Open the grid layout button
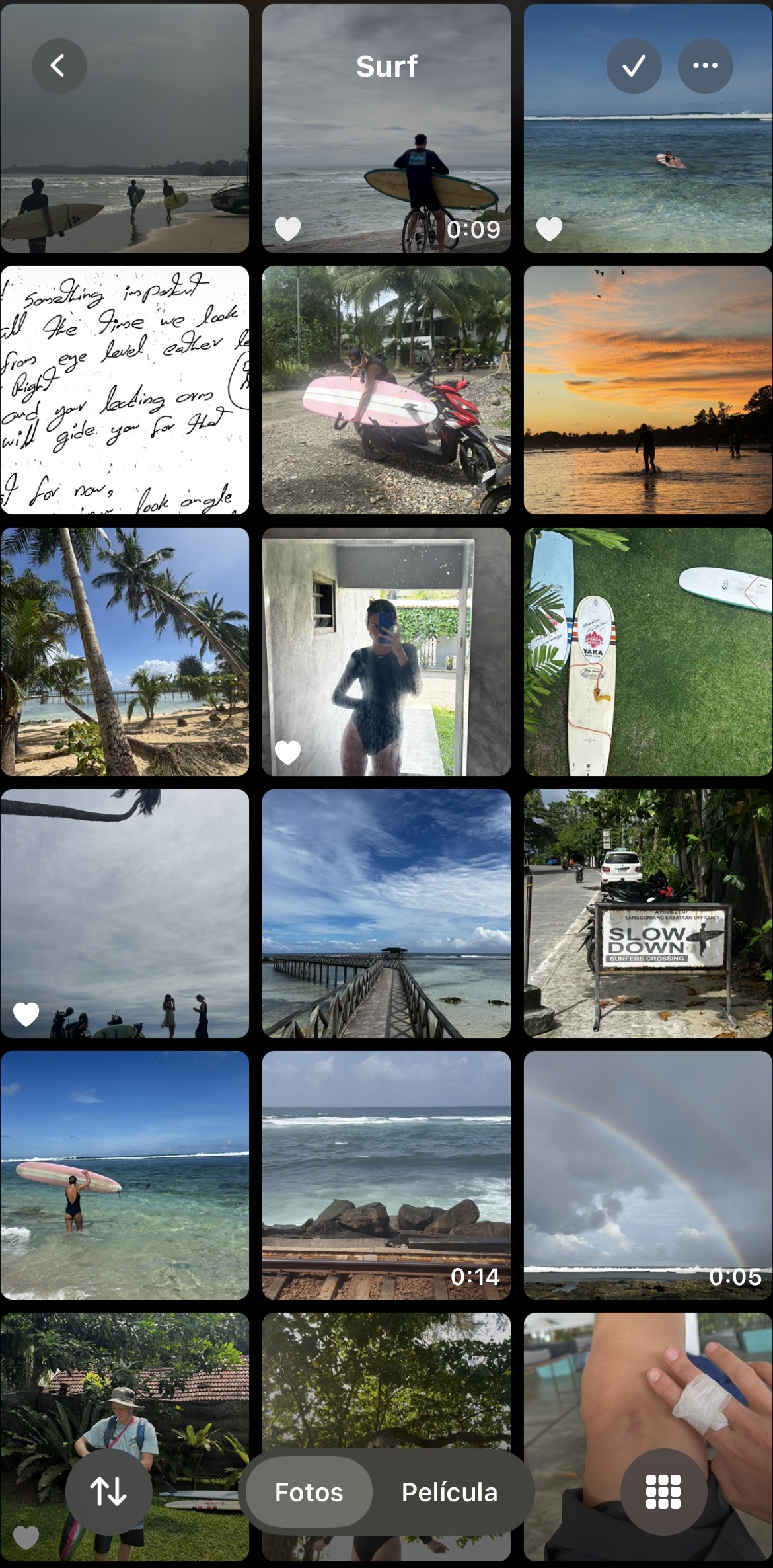 (663, 1492)
